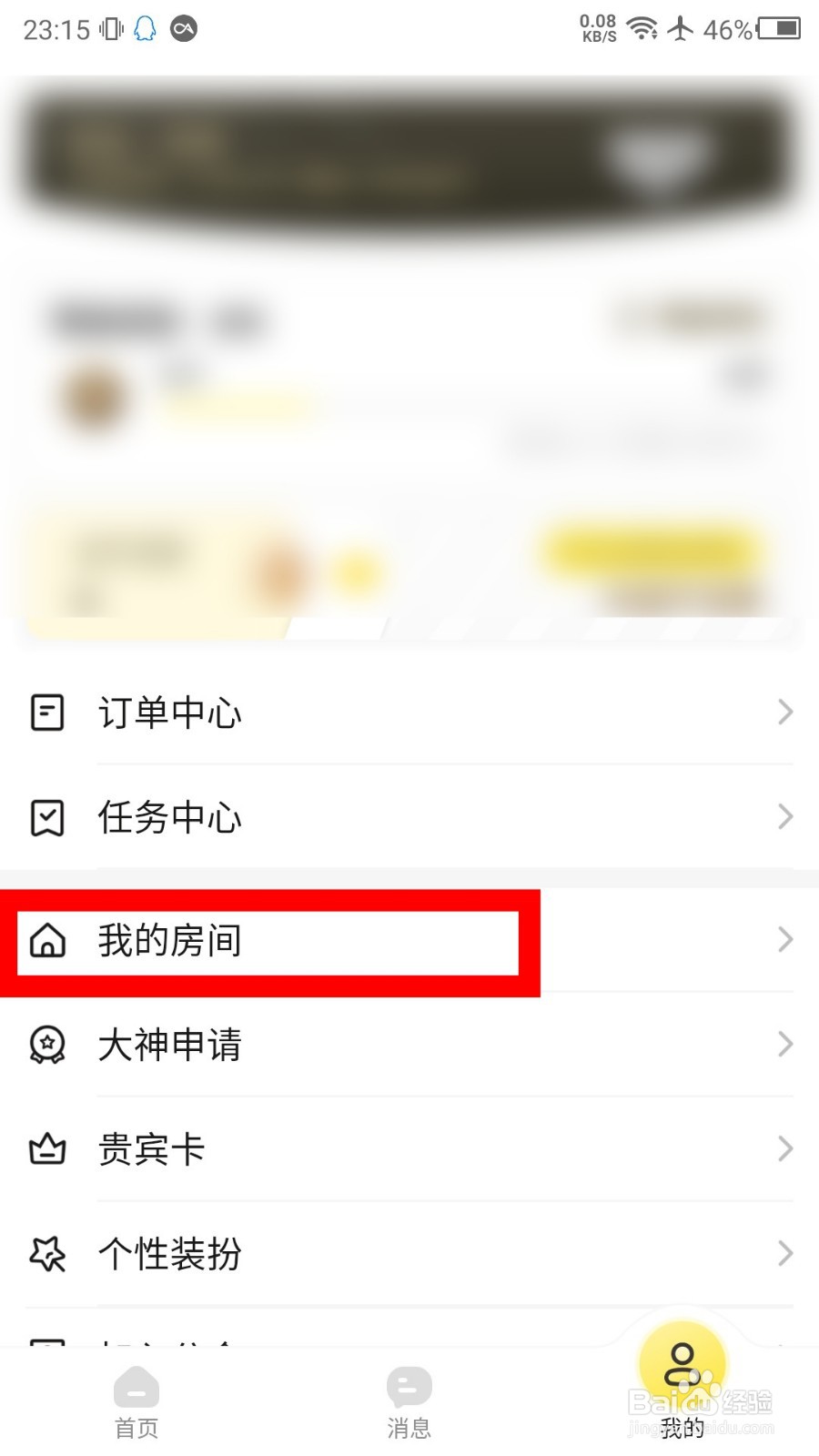Click the user avatar thumbnail

click(94, 398)
